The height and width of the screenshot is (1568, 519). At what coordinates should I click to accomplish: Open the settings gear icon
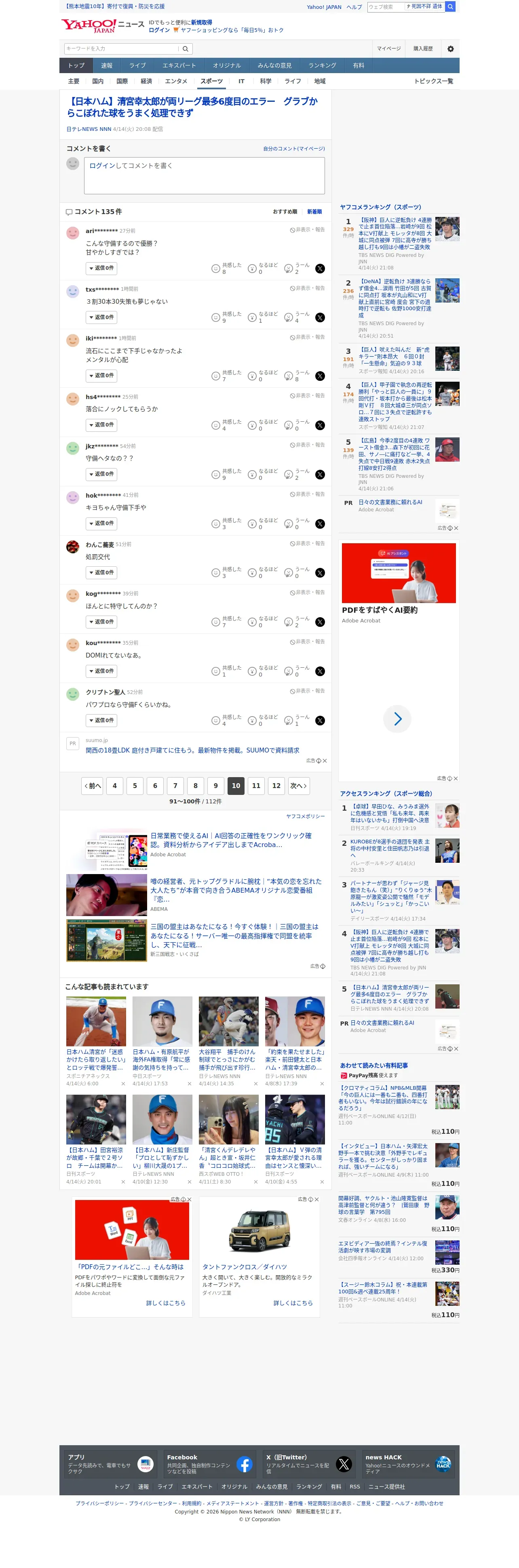click(450, 49)
